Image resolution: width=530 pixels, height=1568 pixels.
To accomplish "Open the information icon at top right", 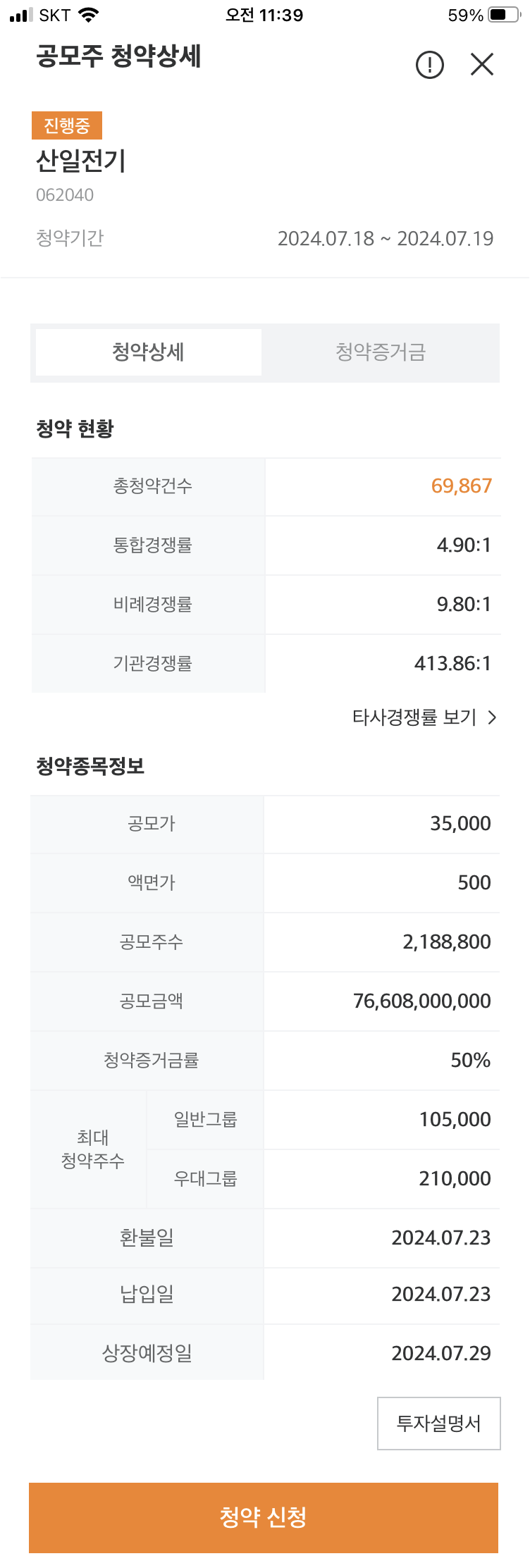I will click(x=430, y=64).
